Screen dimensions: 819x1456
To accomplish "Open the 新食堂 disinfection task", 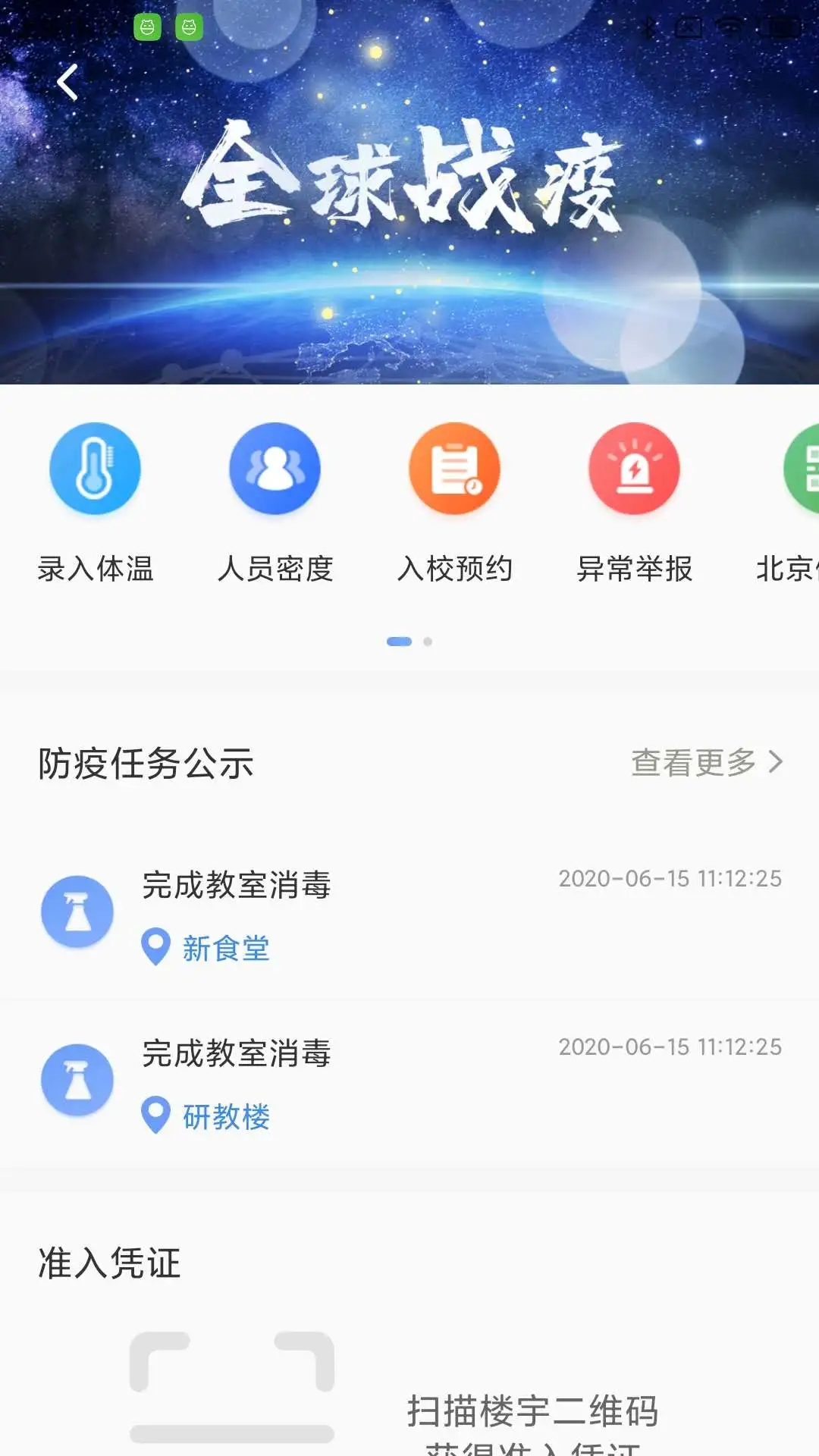I will pyautogui.click(x=409, y=914).
